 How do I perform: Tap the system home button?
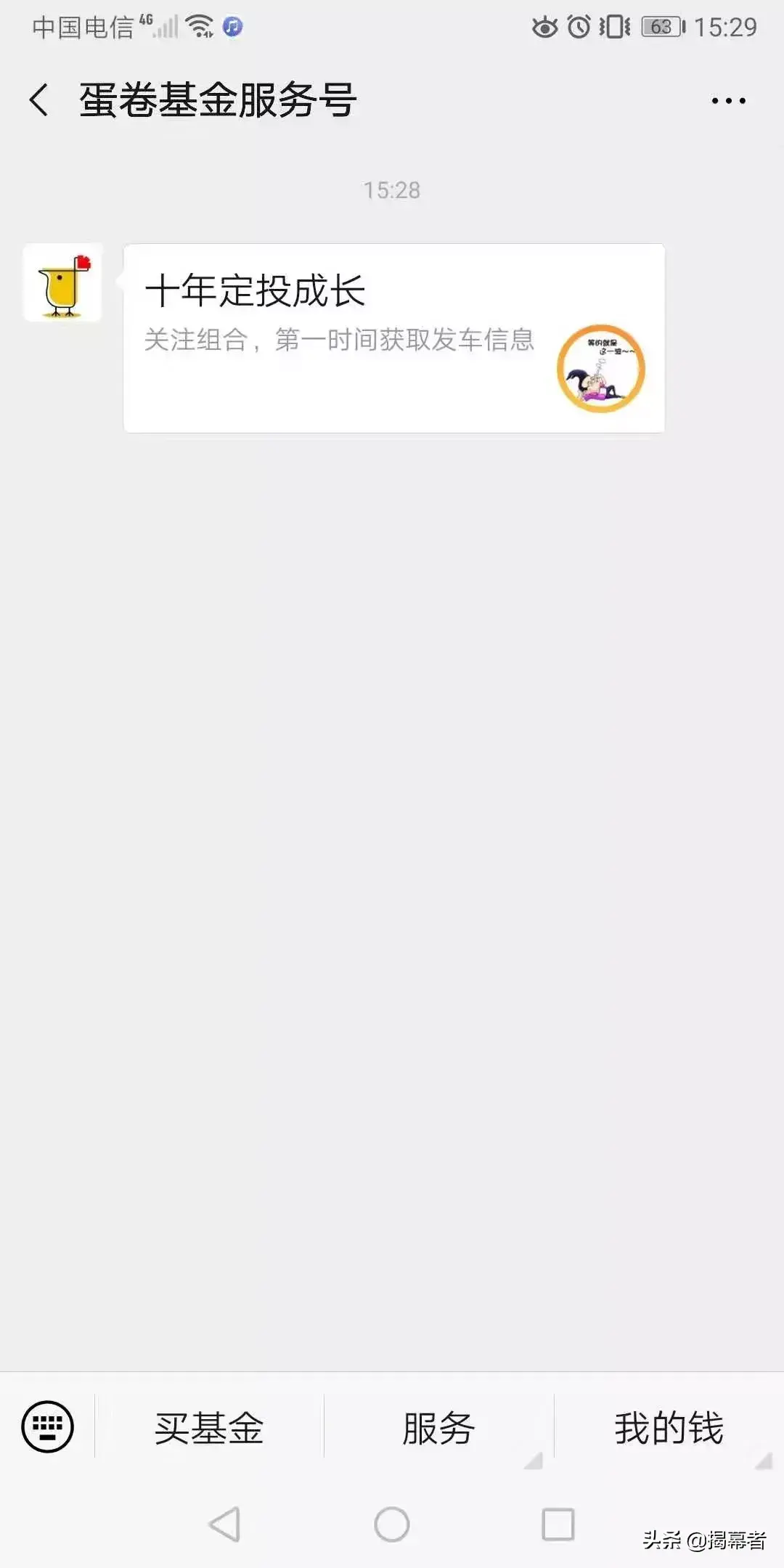pyautogui.click(x=392, y=1524)
